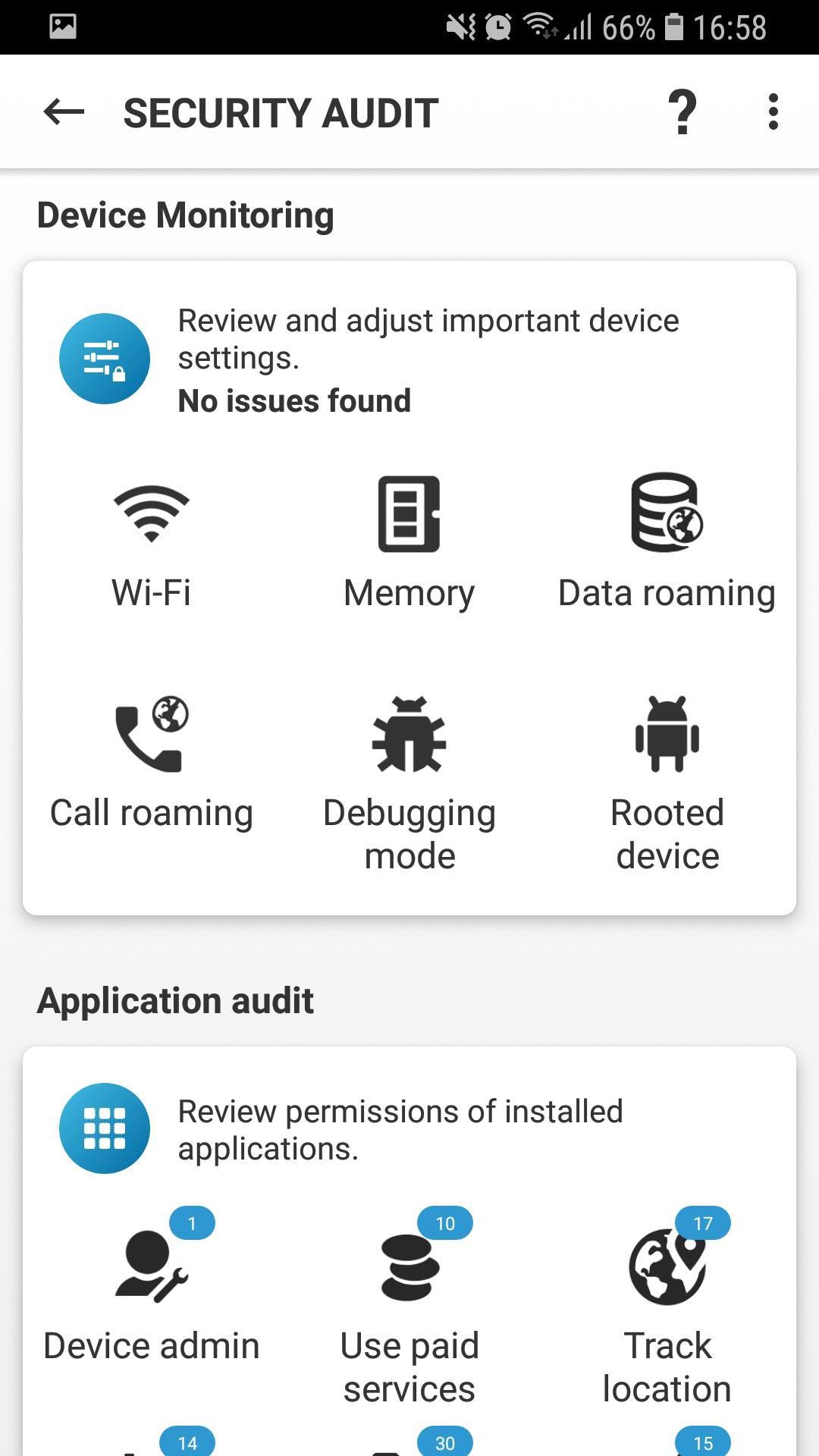Open Debugging mode details

click(x=409, y=781)
